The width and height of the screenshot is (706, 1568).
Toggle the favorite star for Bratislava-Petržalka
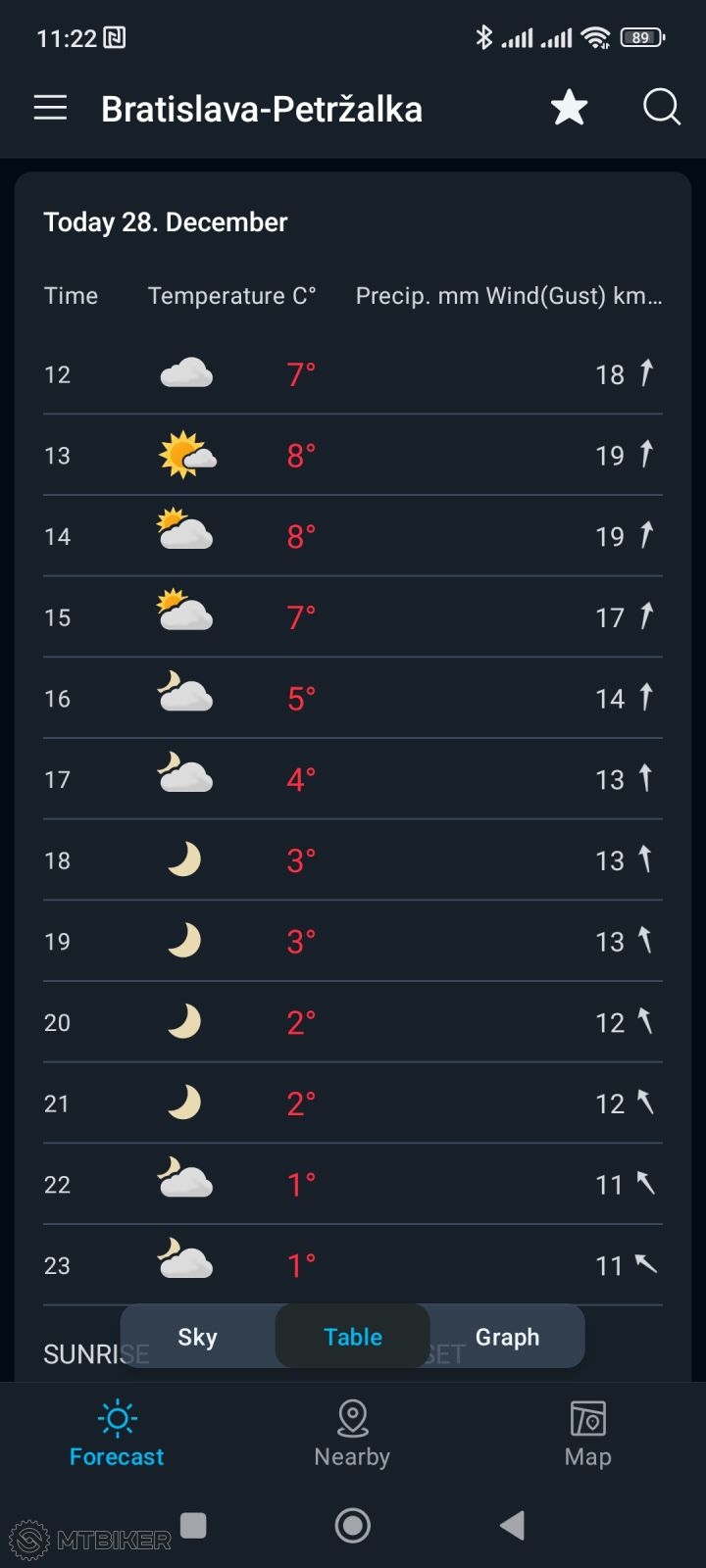tap(569, 108)
